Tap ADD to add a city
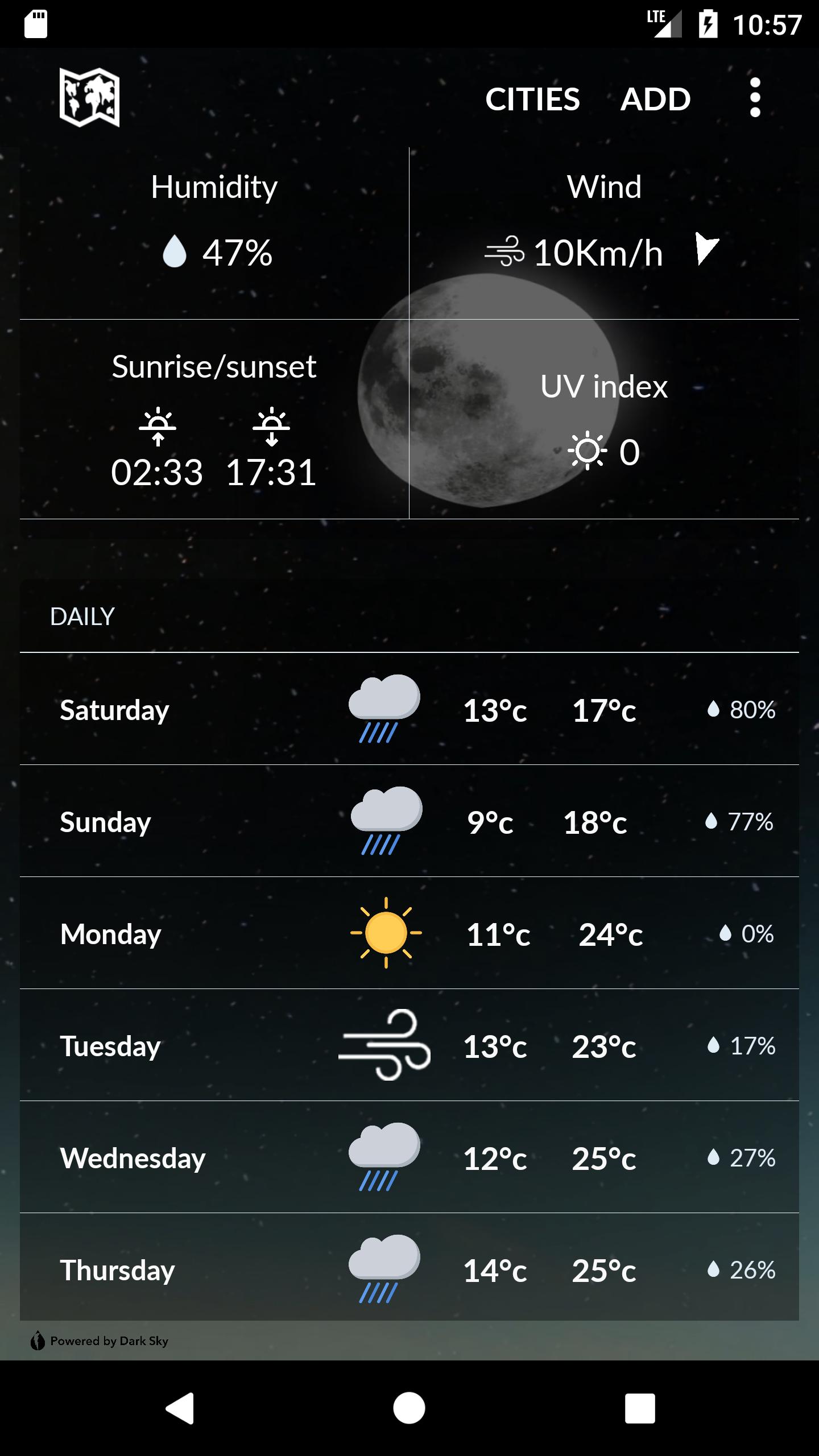This screenshot has width=819, height=1456. coord(655,99)
